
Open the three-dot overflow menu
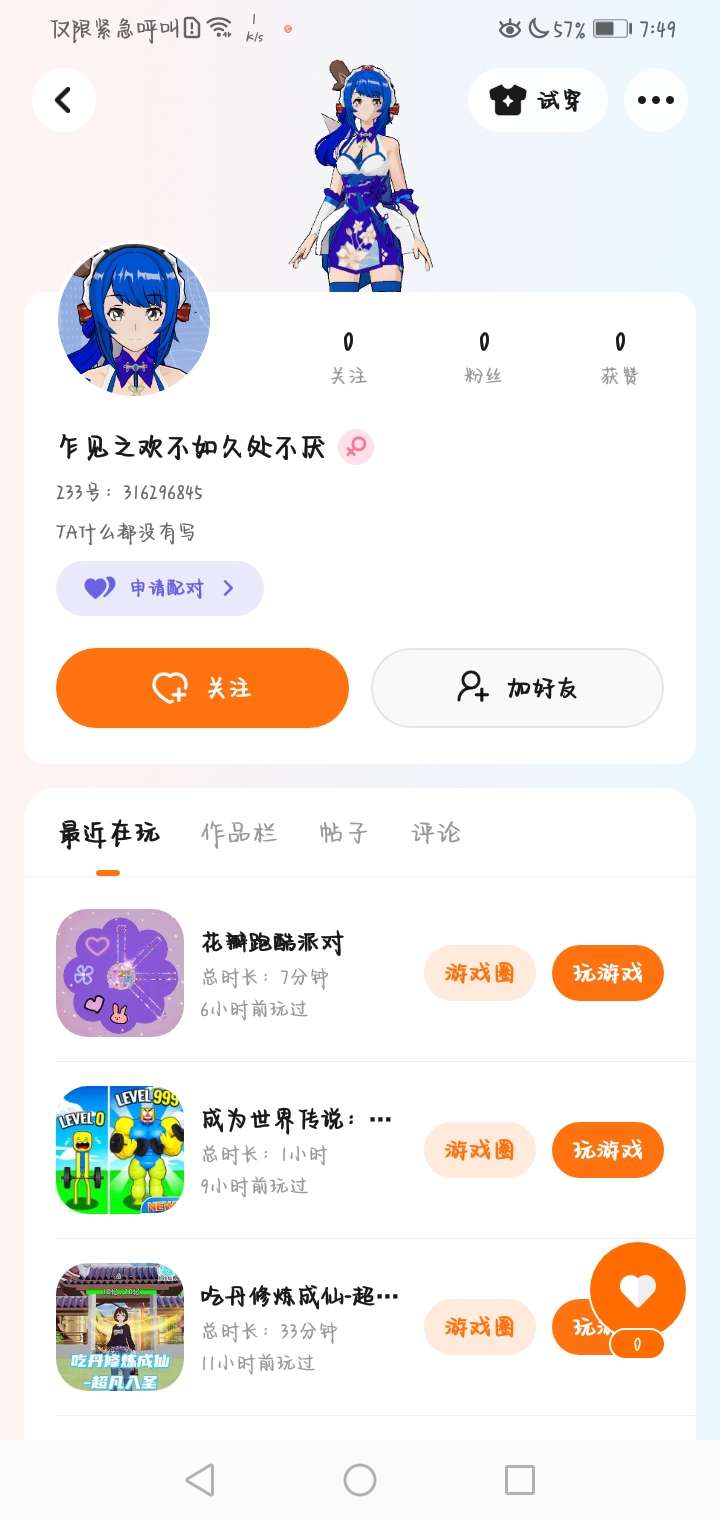656,100
